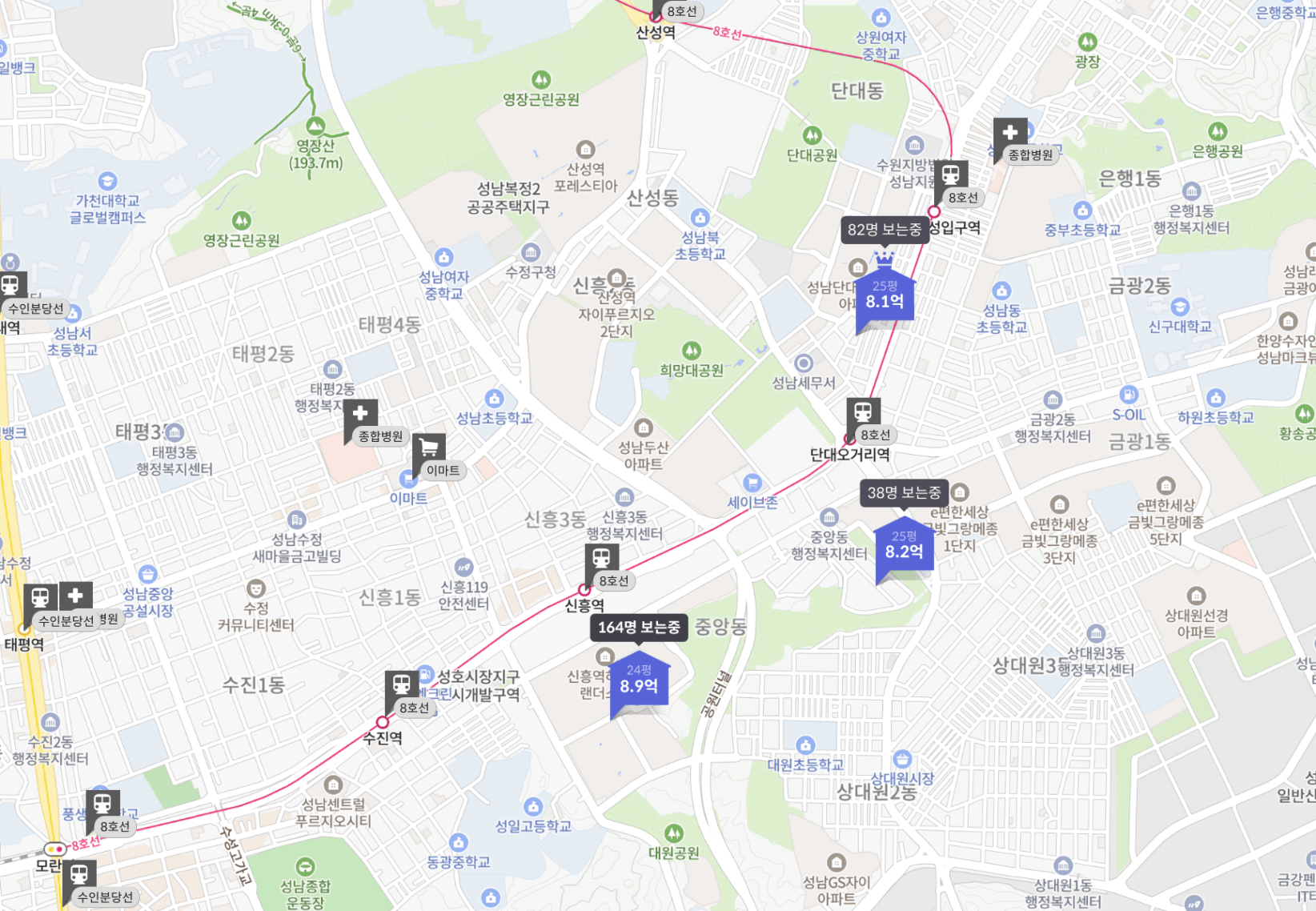Tap the 이마트 shopping cart marker

430,450
